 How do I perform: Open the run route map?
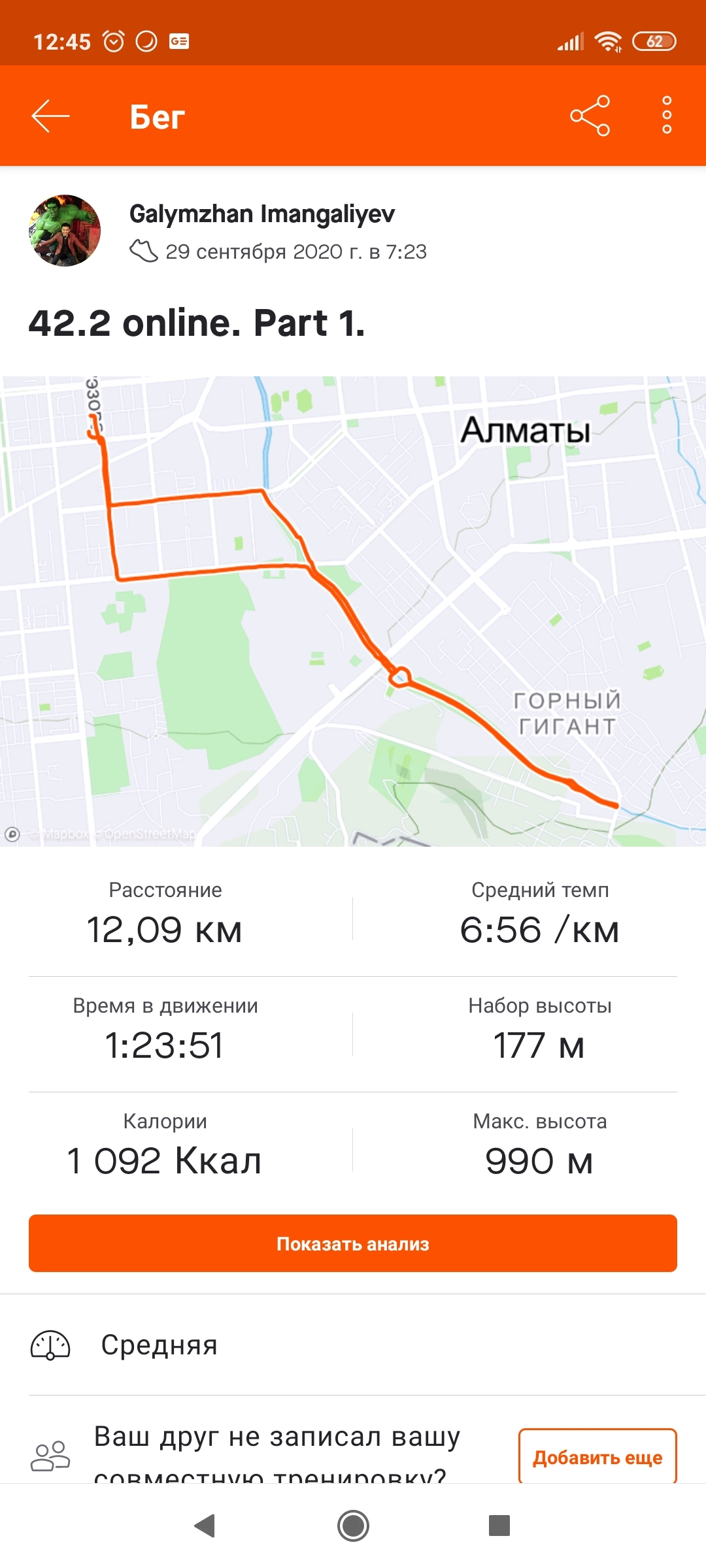tap(353, 611)
